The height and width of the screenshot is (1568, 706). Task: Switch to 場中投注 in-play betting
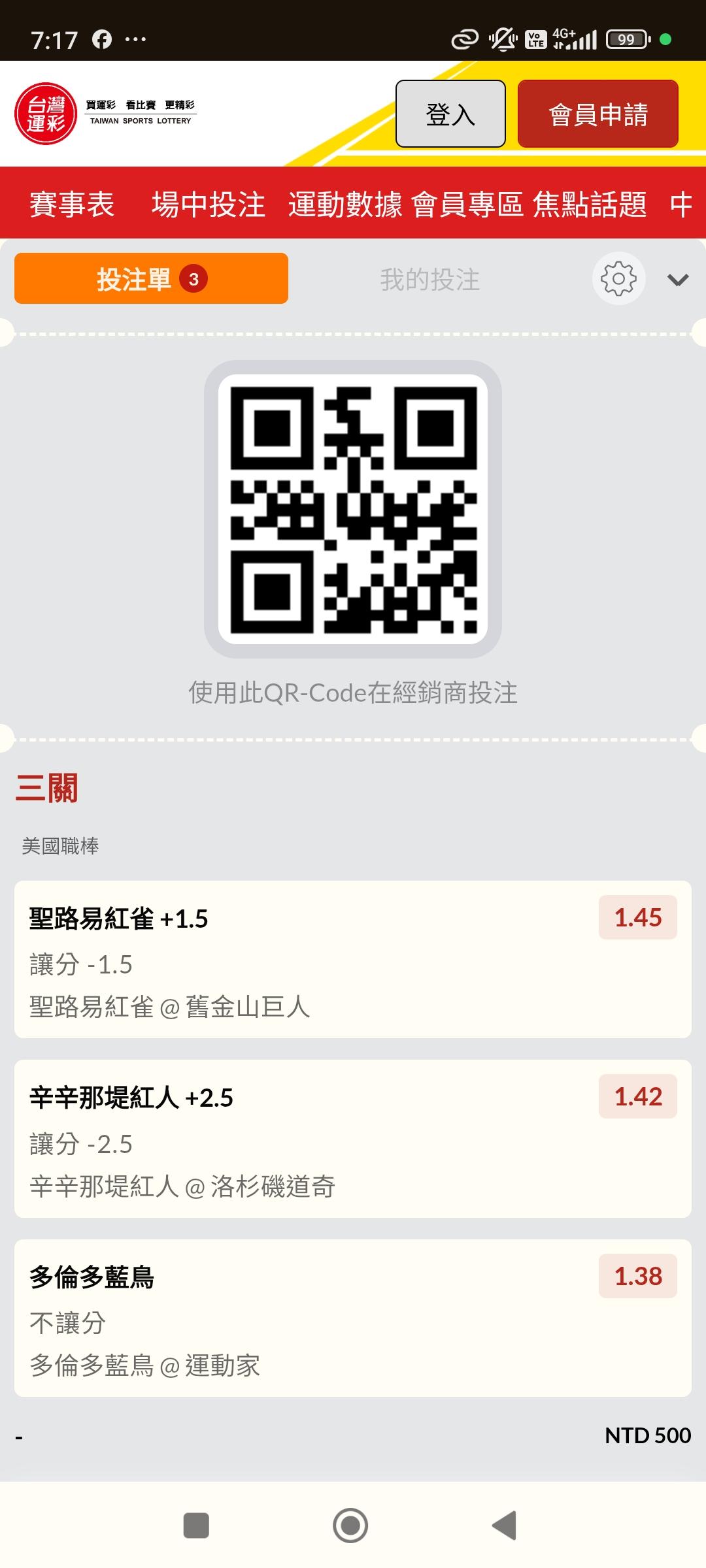pyautogui.click(x=208, y=204)
